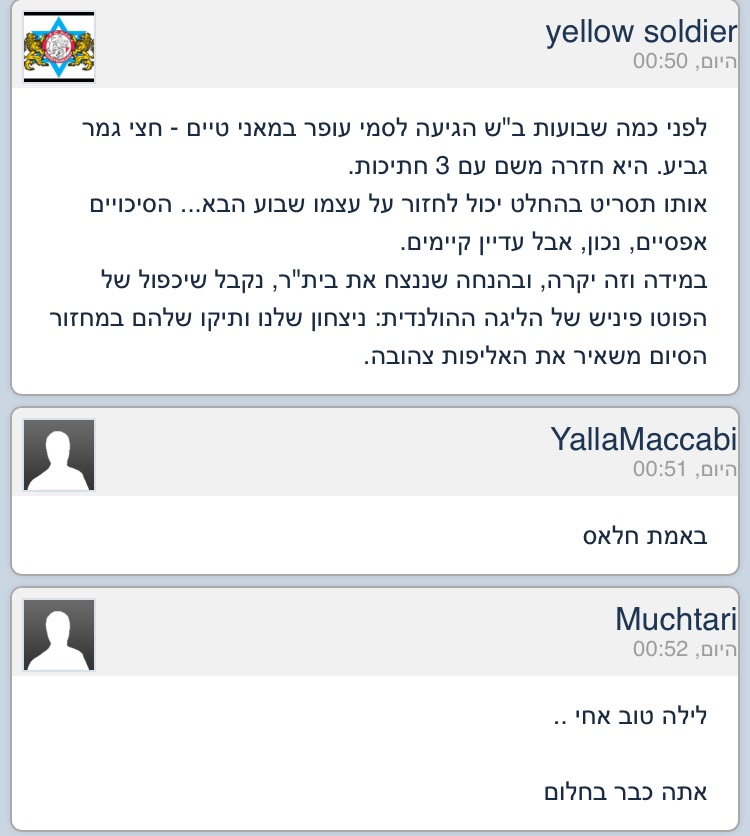
Task: Tap YallaMaccabi's avatar placeholder
Action: tap(59, 455)
